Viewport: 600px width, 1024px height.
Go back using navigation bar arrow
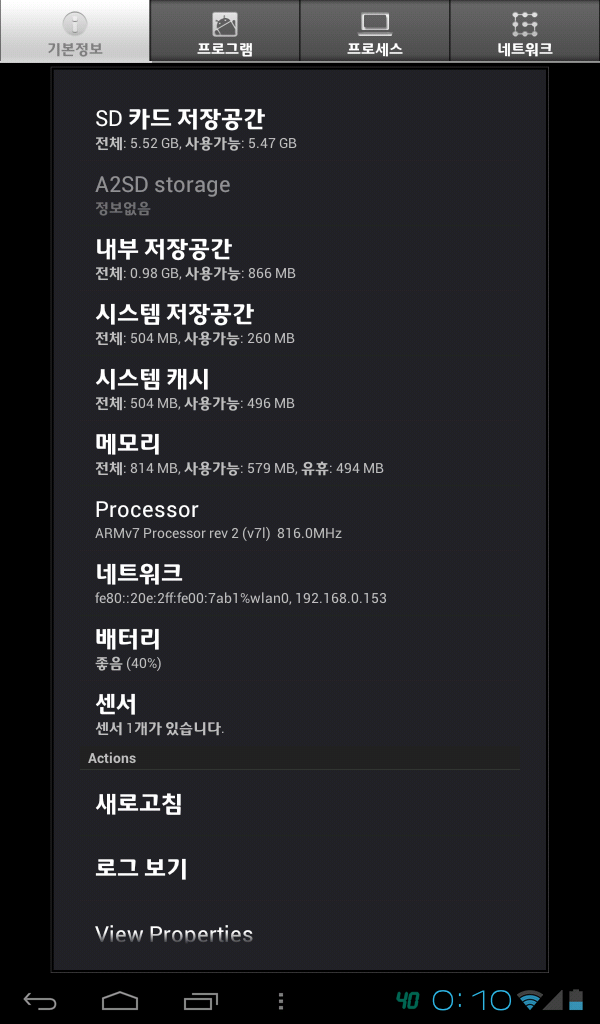pos(40,1000)
